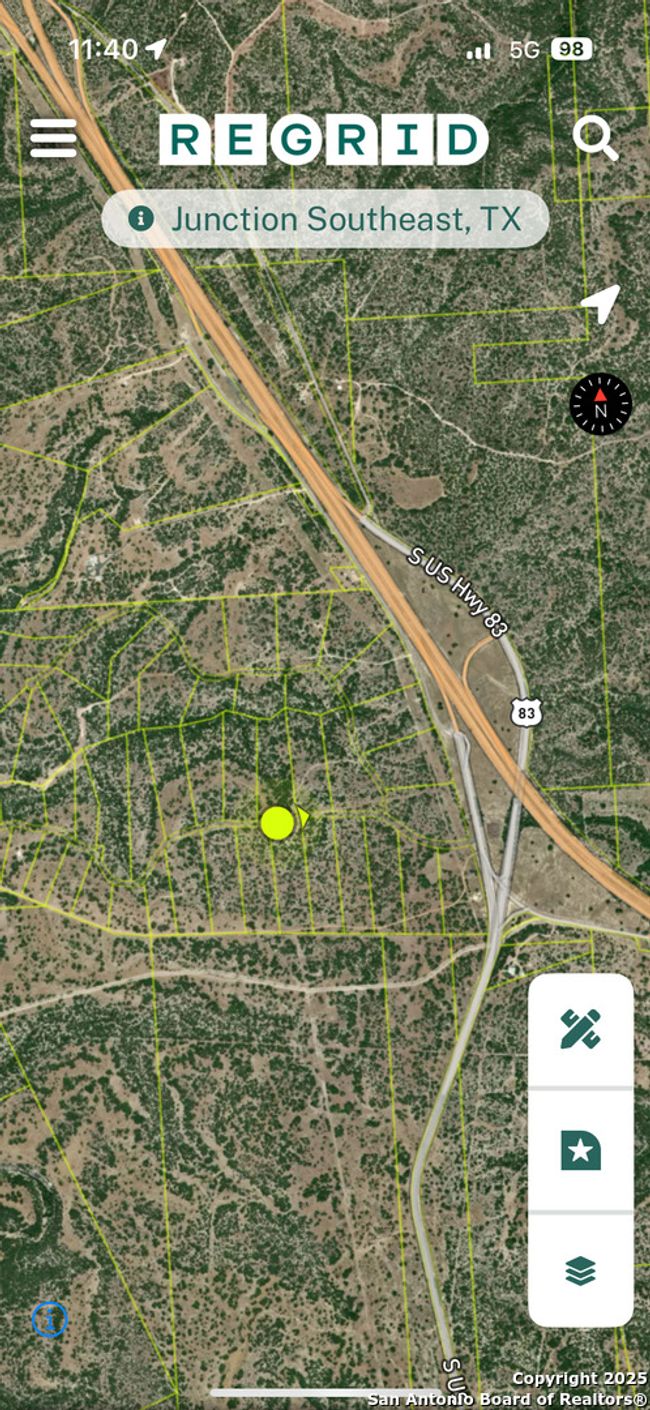The width and height of the screenshot is (650, 1410).
Task: Select the yellow parcel marker
Action: point(277,822)
